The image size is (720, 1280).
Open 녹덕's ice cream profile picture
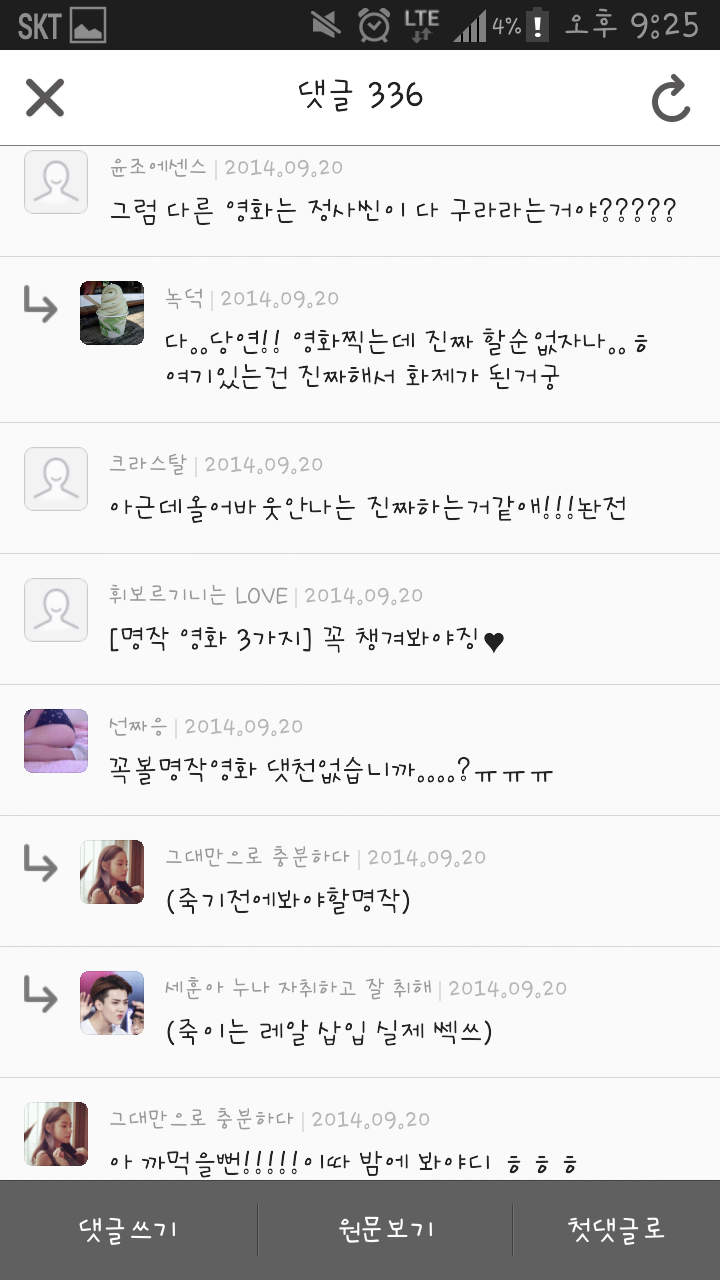pos(112,313)
